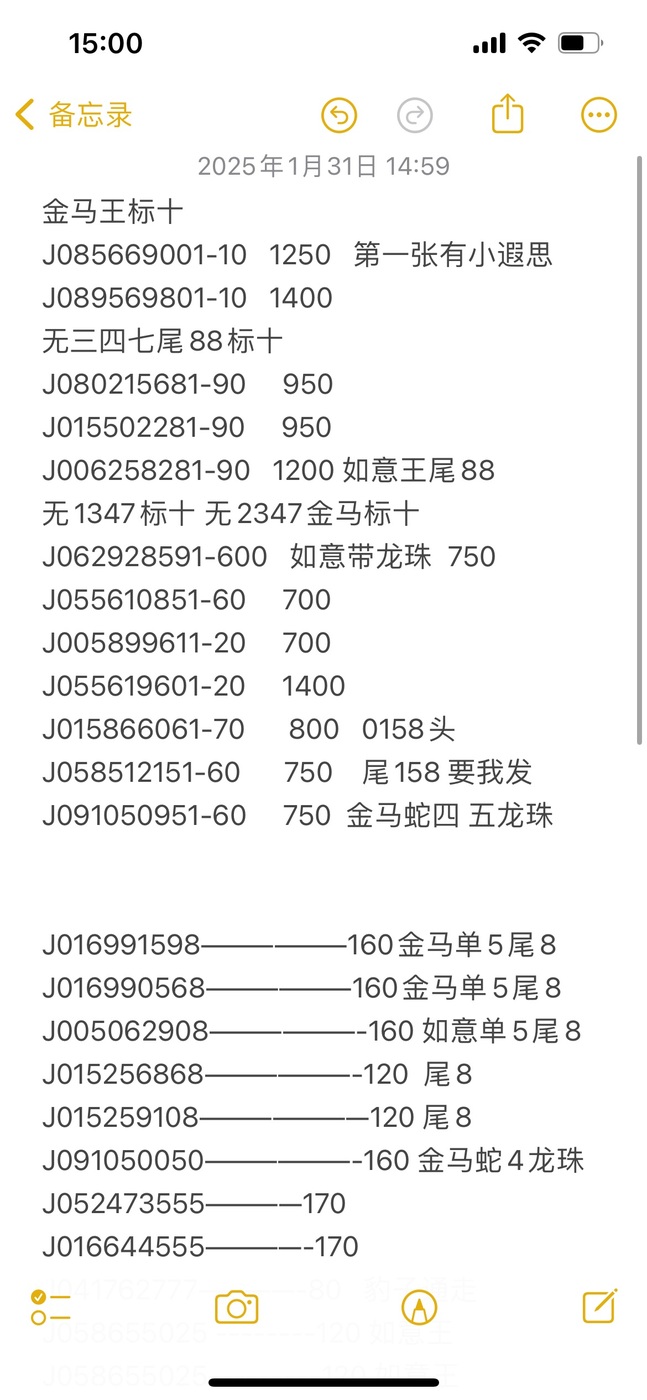Compose a new note
647x1400 pixels.
pos(599,1305)
